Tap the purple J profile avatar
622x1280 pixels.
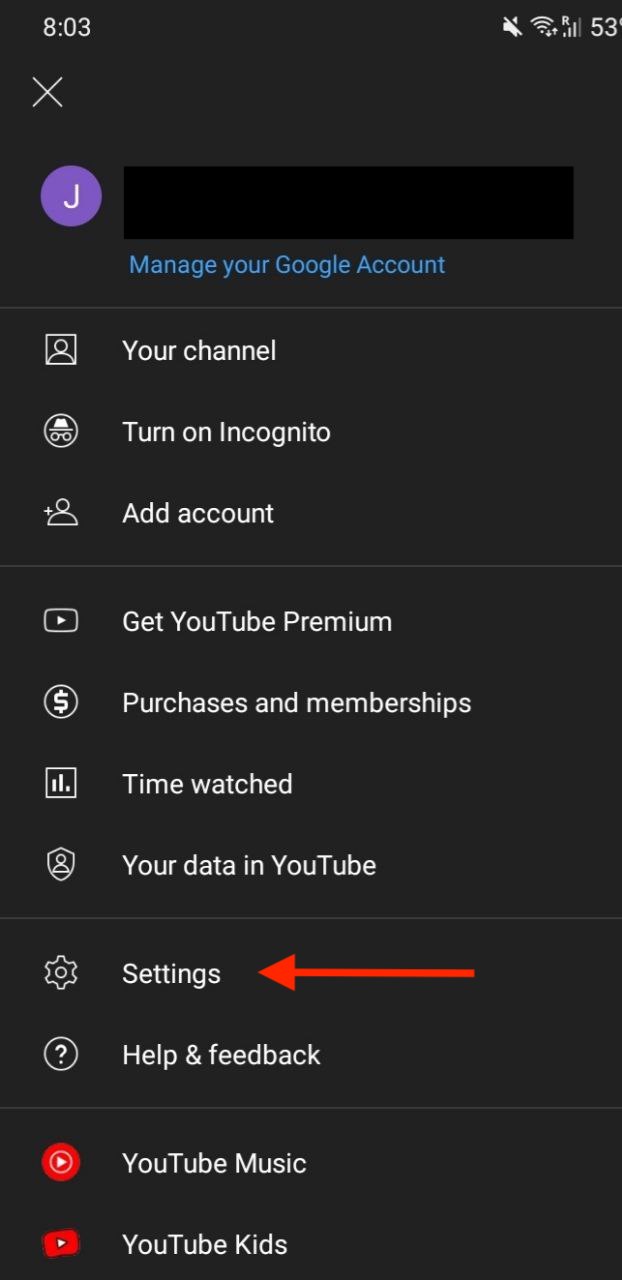71,196
